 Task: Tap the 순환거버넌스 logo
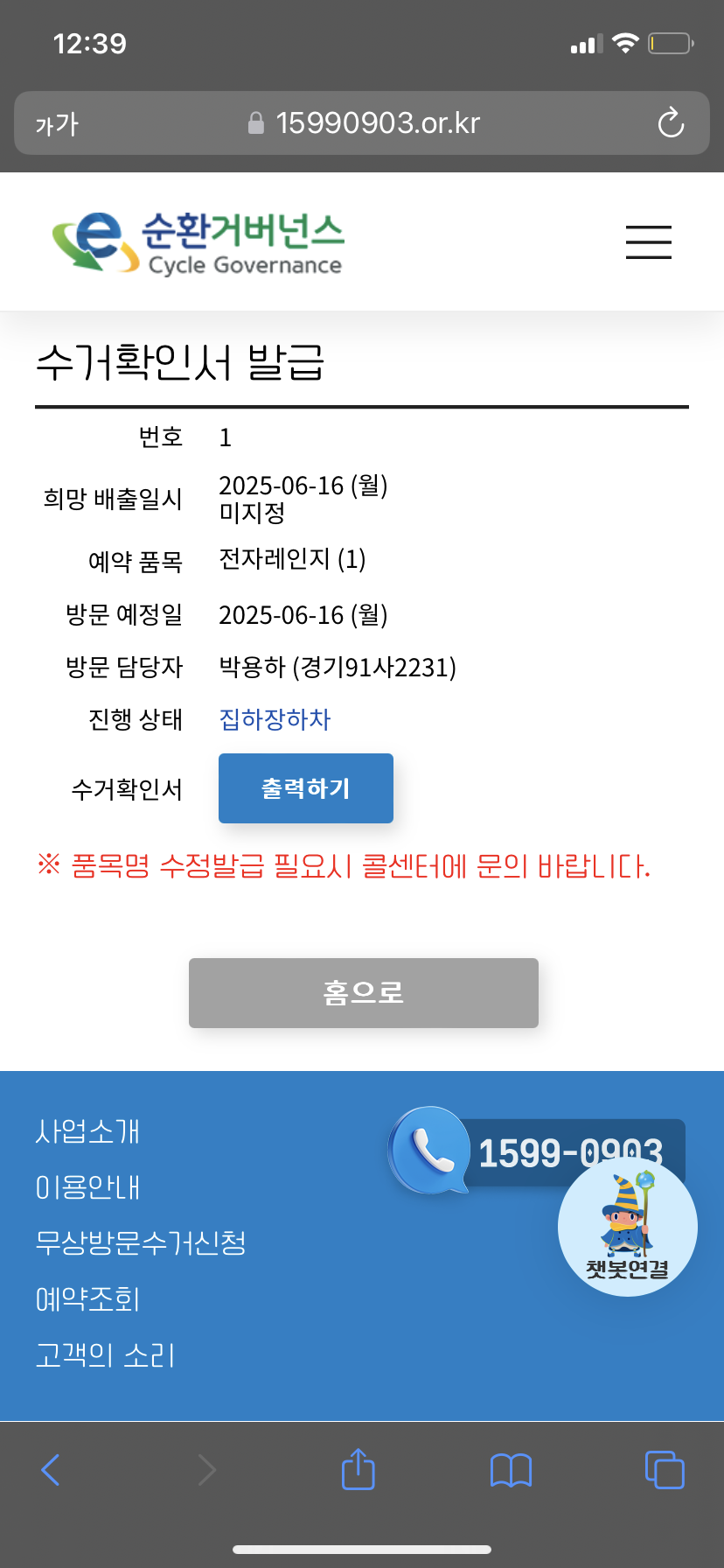(x=198, y=242)
